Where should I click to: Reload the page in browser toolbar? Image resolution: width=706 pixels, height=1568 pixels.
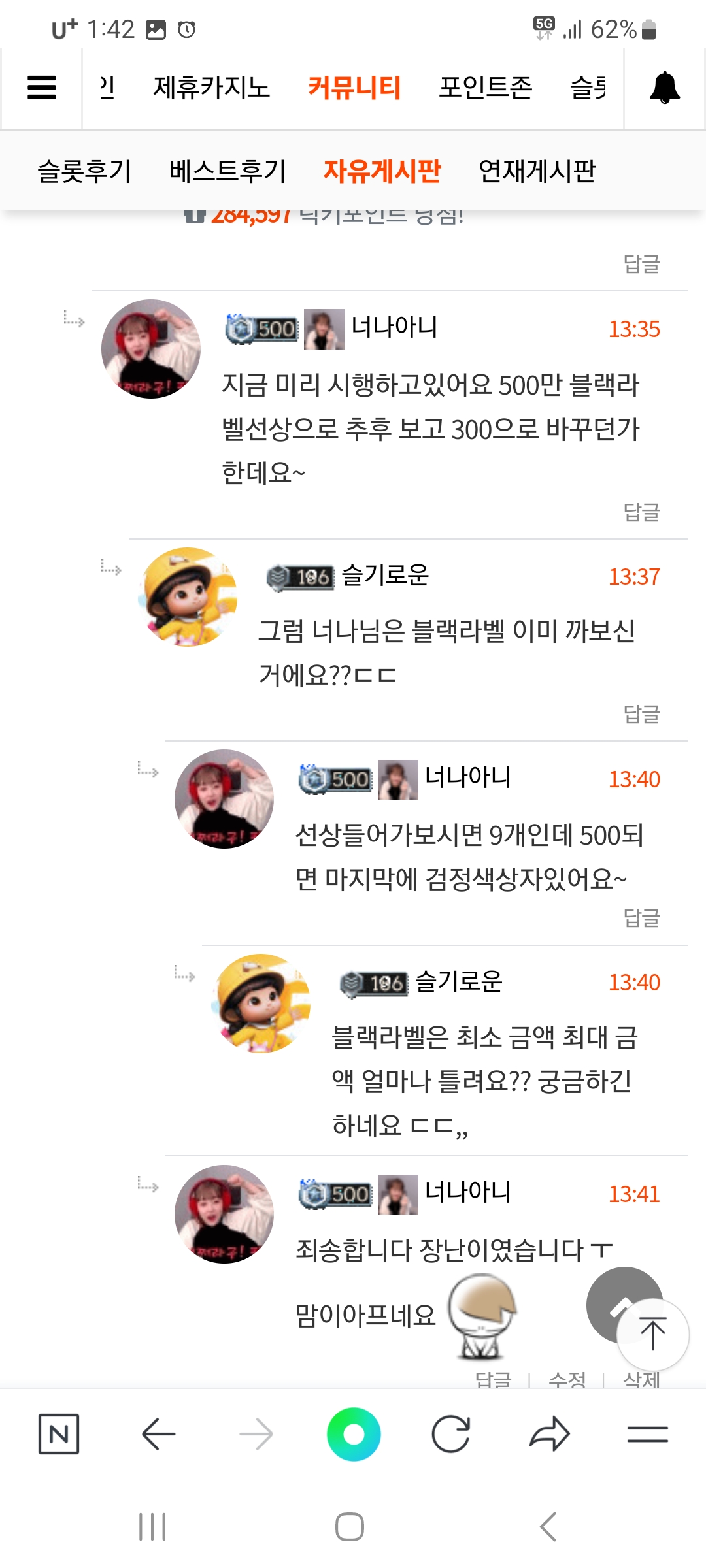tap(451, 1434)
